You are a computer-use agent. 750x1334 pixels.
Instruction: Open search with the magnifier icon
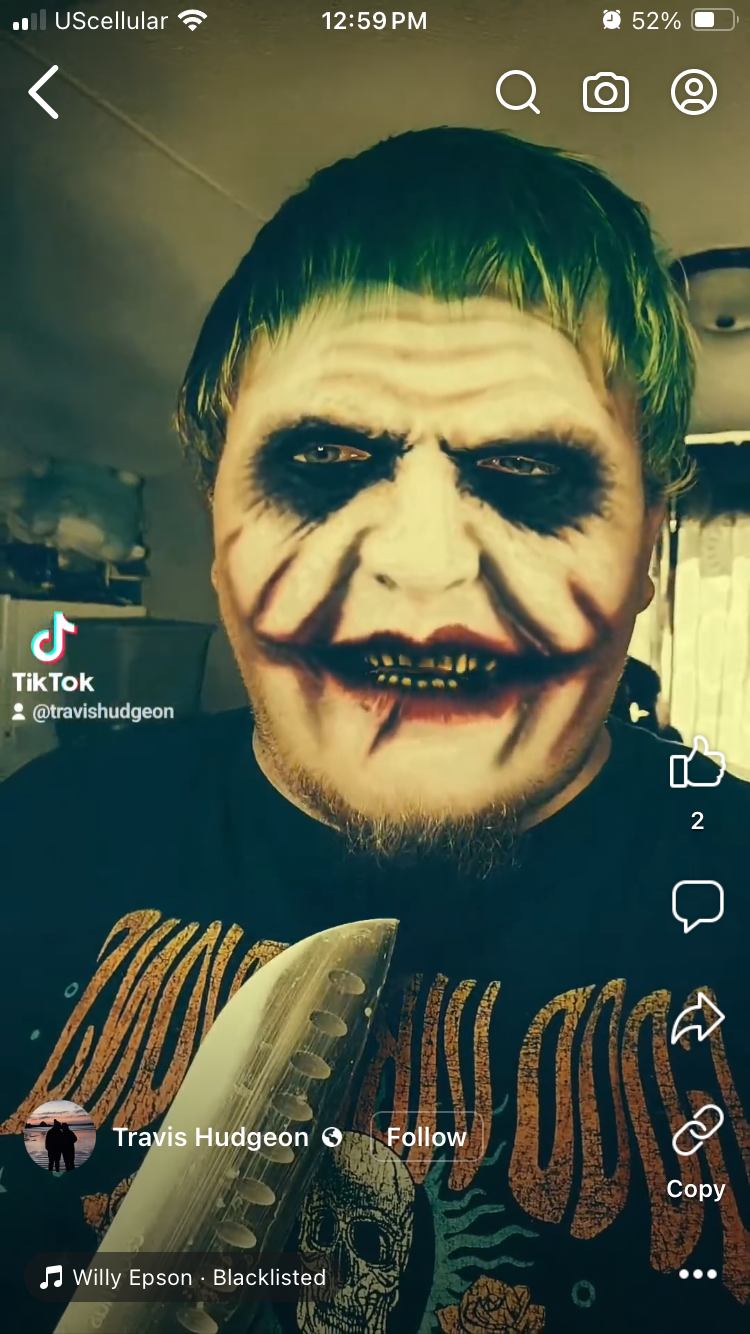pyautogui.click(x=518, y=92)
